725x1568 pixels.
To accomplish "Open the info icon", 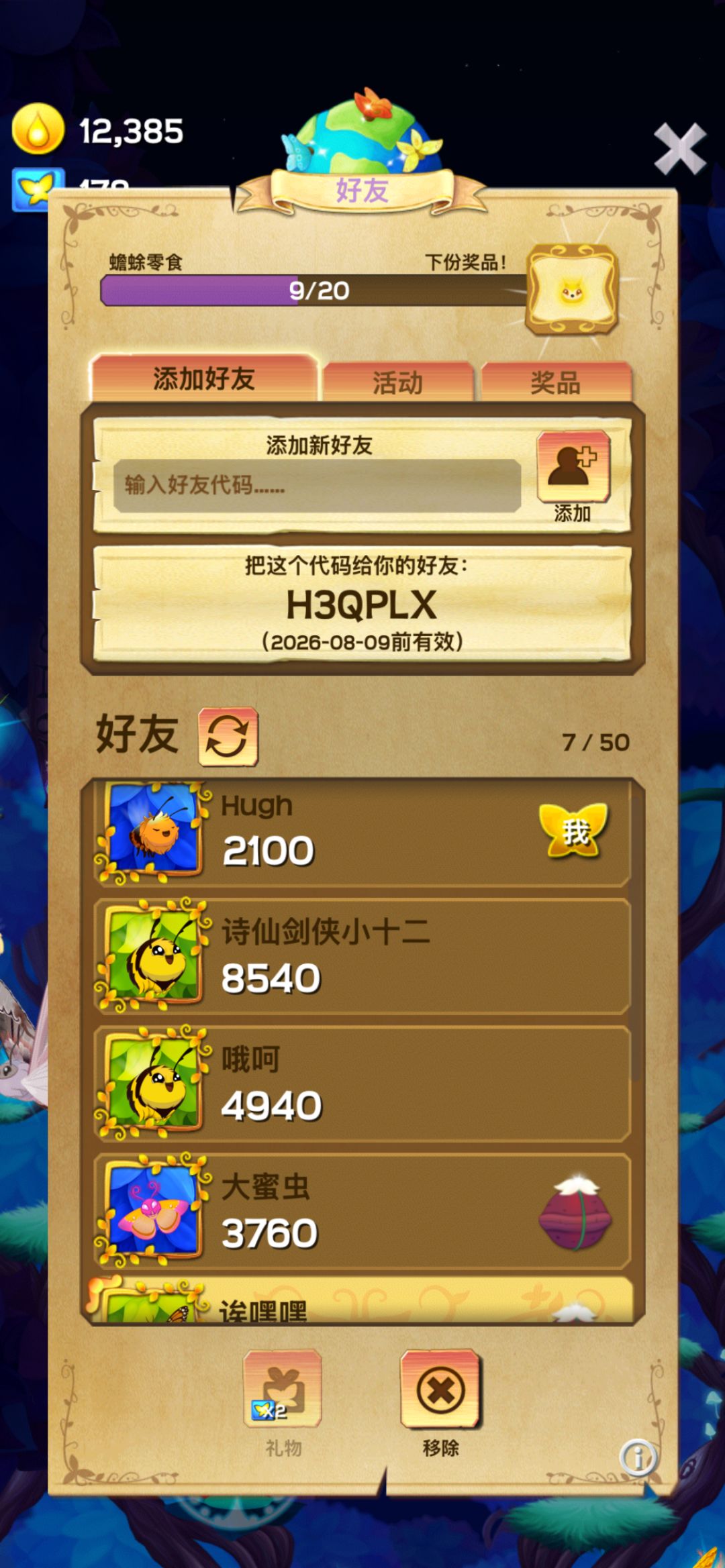I will [x=638, y=1457].
